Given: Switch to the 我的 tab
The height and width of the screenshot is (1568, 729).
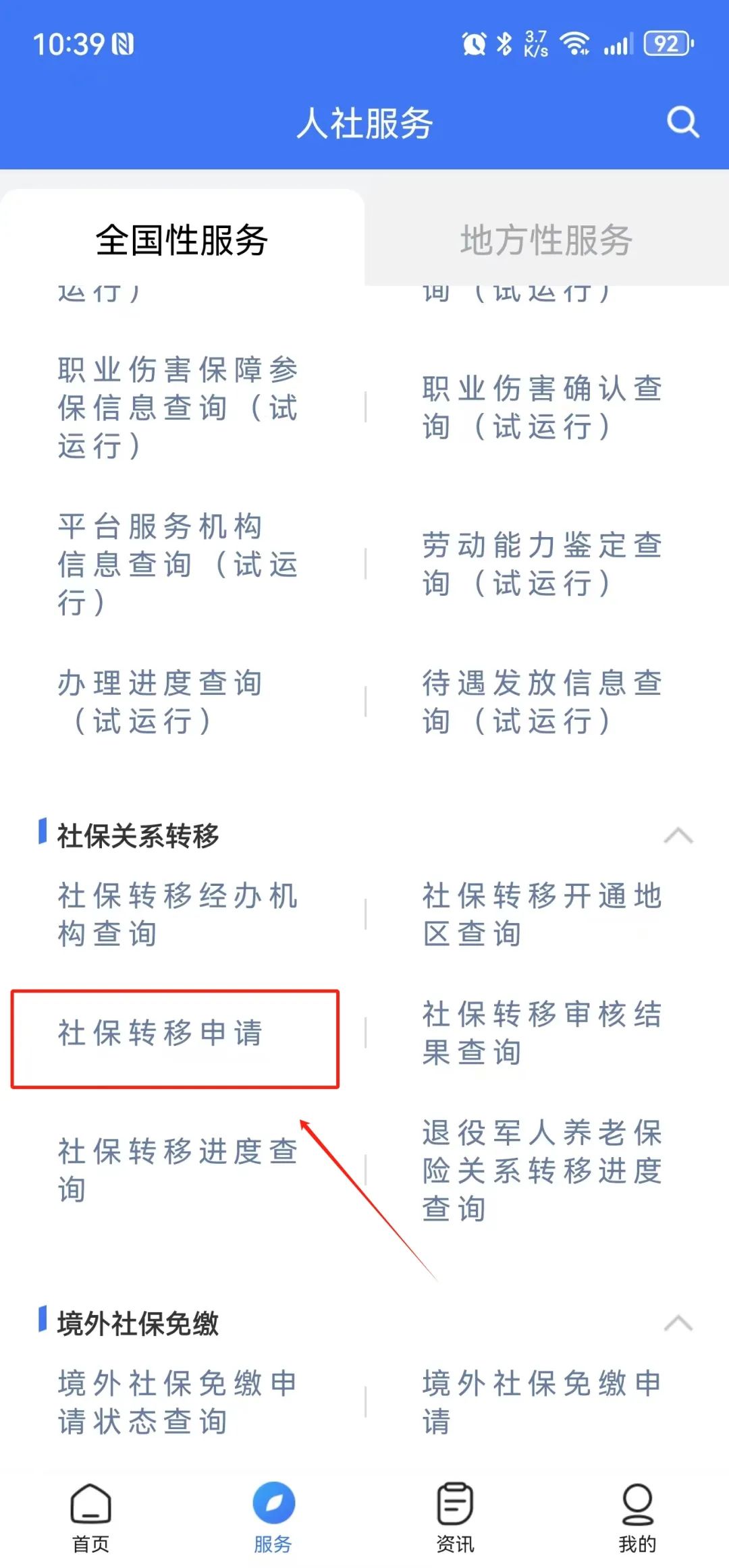Looking at the screenshot, I should click(637, 1515).
